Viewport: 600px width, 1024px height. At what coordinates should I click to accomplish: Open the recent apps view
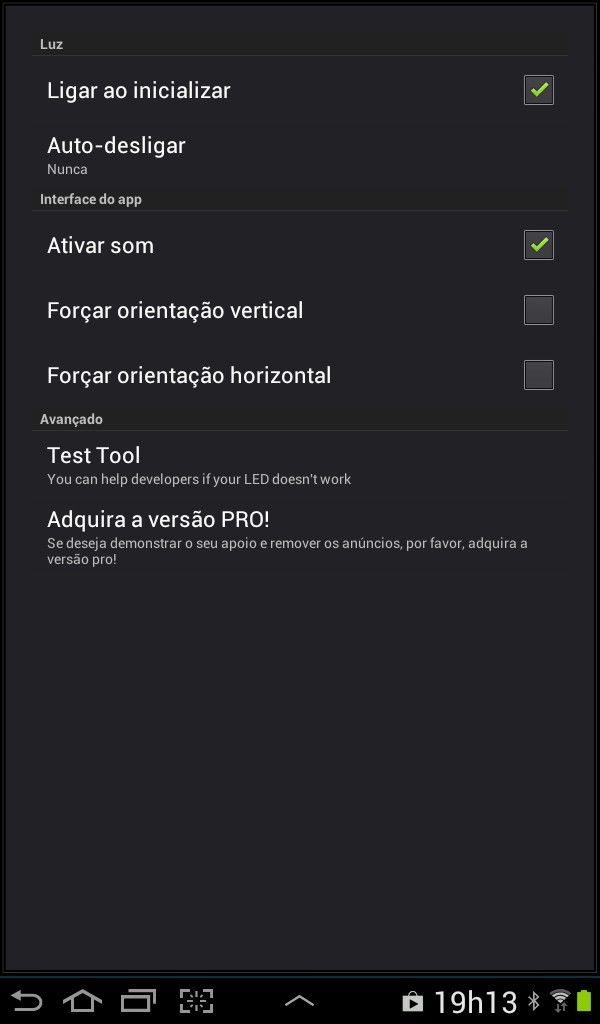pos(139,1001)
